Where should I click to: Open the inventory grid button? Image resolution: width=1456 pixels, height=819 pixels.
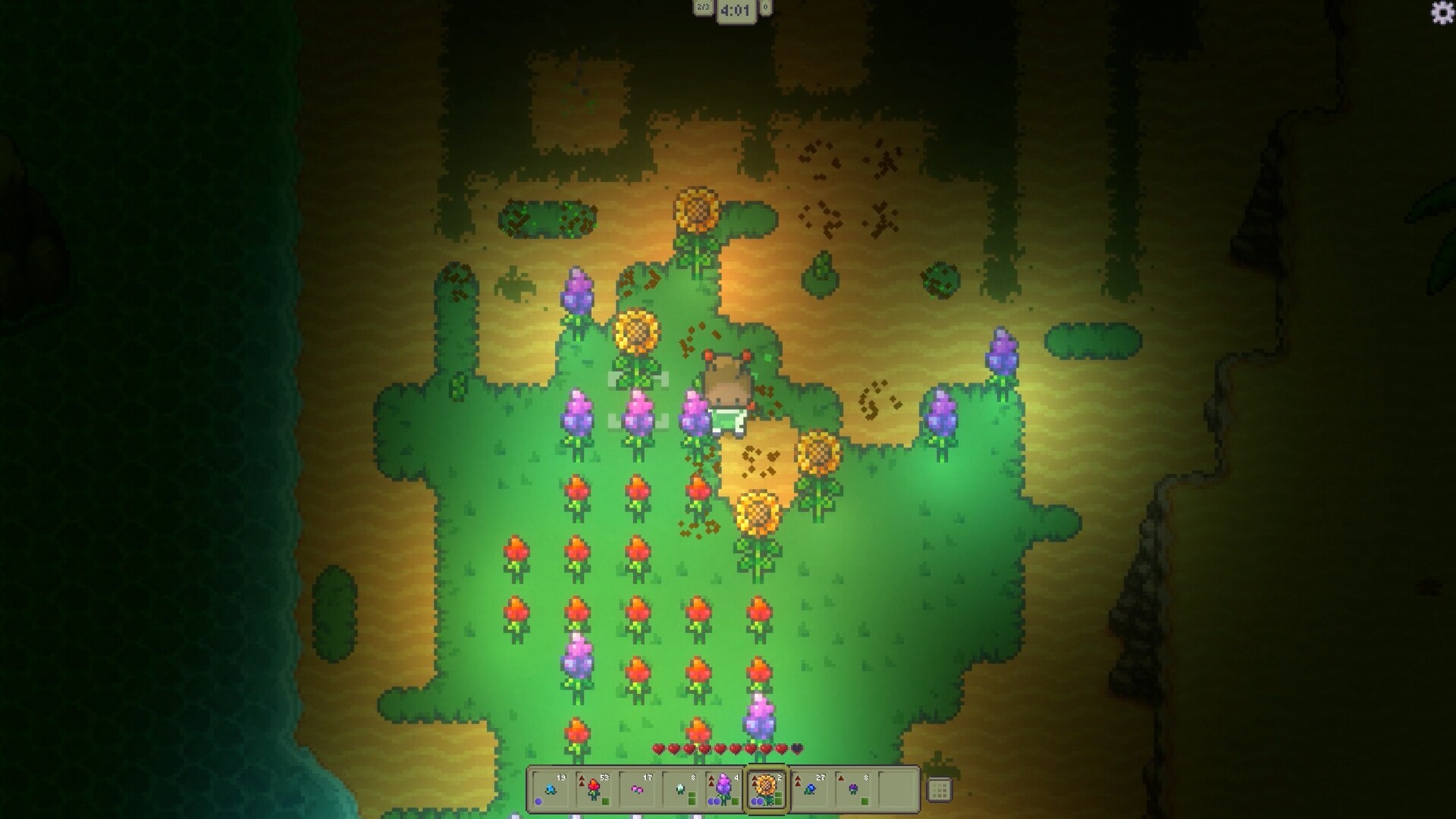pyautogui.click(x=939, y=790)
